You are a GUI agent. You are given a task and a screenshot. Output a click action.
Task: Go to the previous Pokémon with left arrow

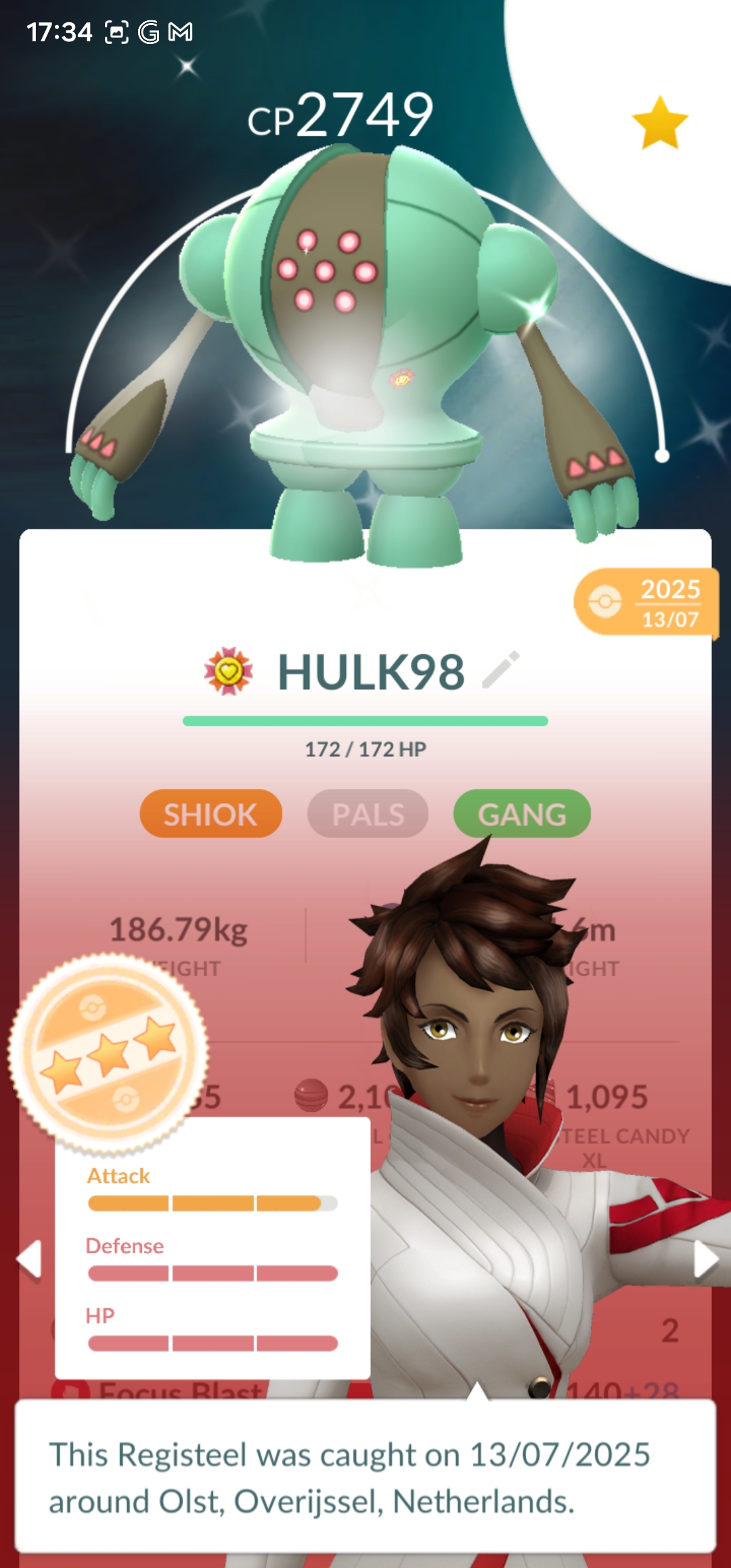[30, 1259]
